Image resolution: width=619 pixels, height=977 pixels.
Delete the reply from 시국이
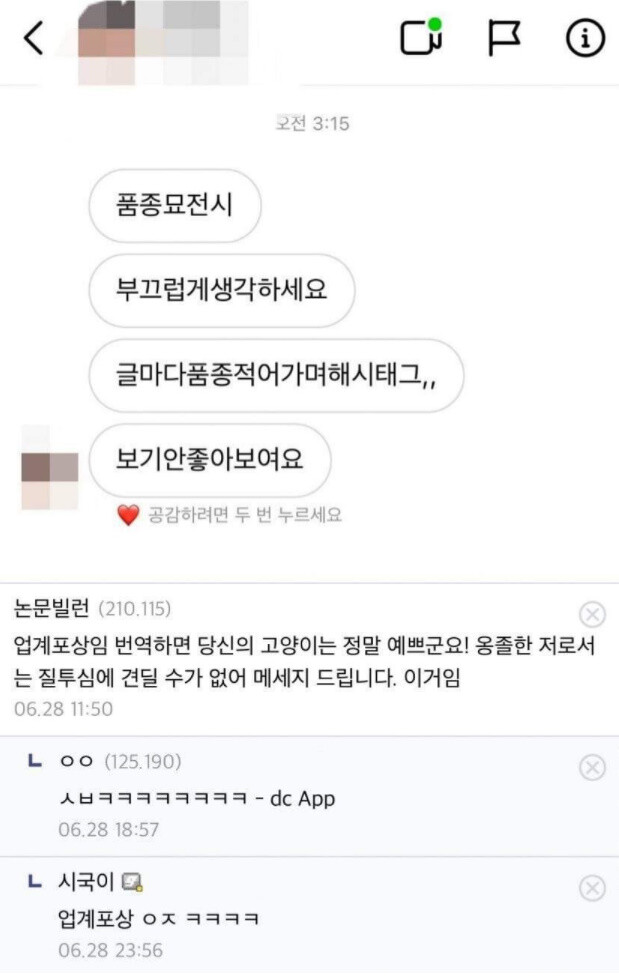coord(592,887)
